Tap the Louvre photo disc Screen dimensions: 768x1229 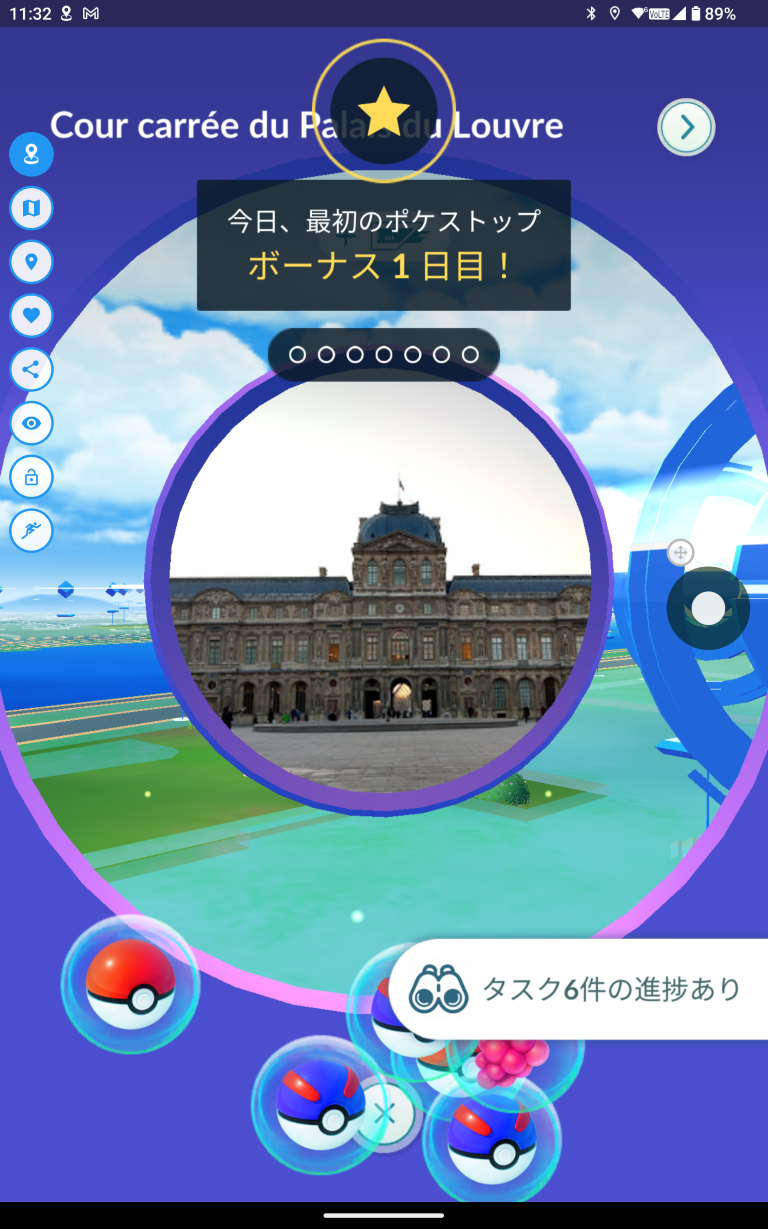pyautogui.click(x=380, y=590)
